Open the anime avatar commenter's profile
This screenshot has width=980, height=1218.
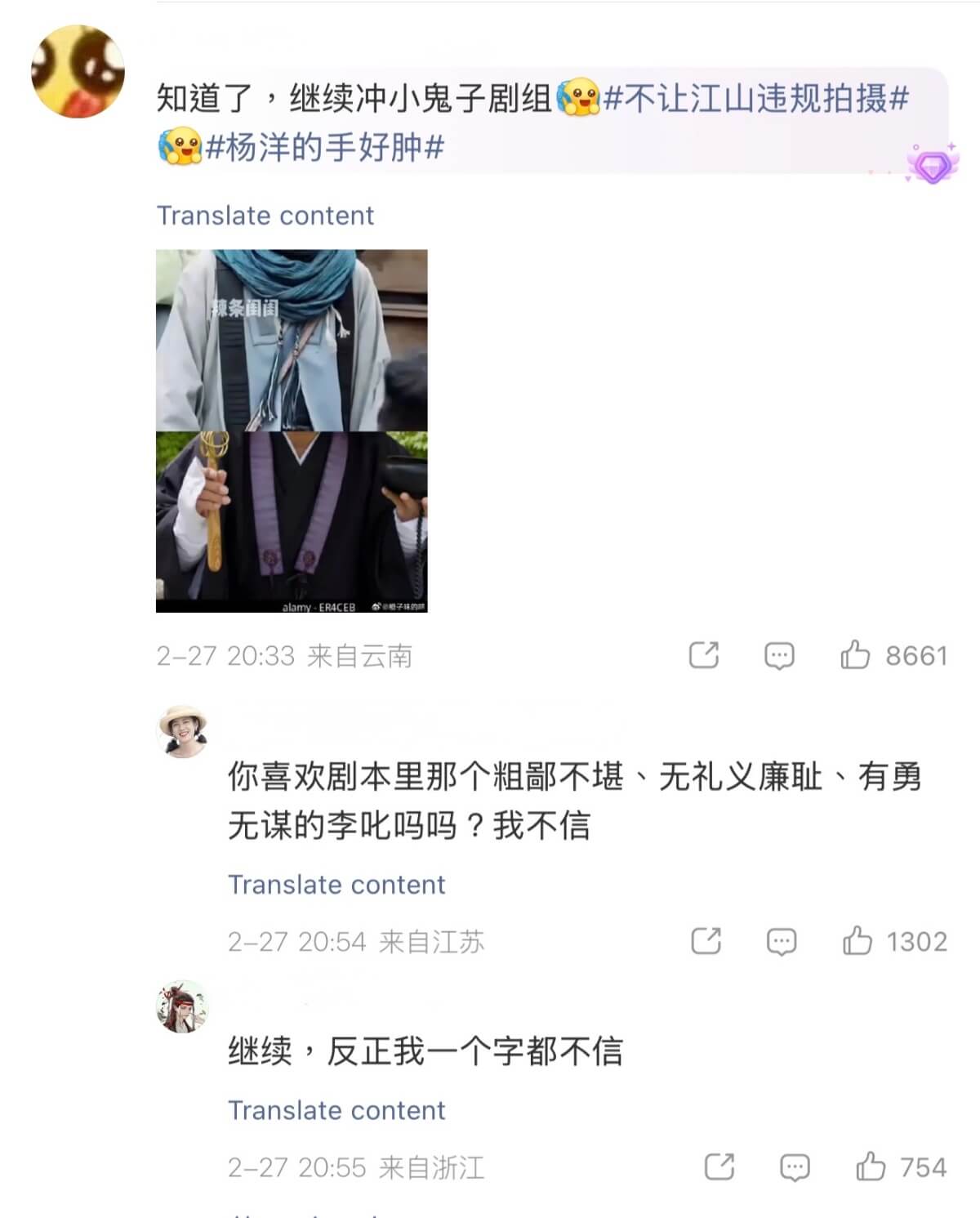click(182, 1006)
